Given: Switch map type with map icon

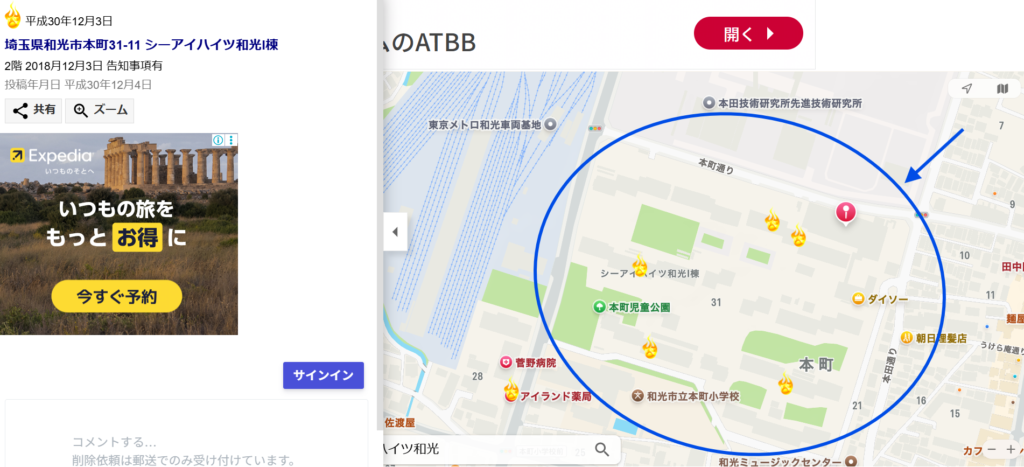Looking at the screenshot, I should (1003, 89).
